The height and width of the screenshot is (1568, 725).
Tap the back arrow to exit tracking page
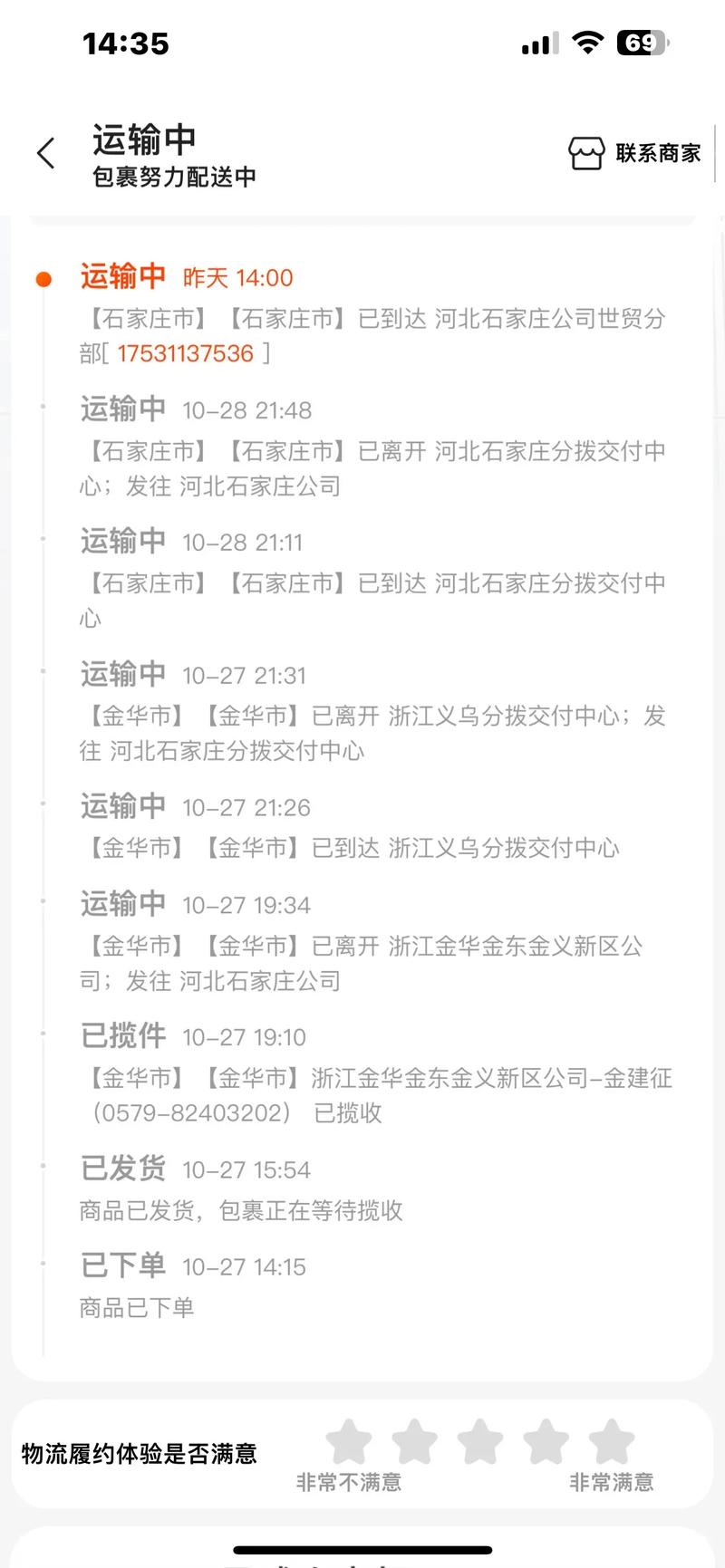45,153
